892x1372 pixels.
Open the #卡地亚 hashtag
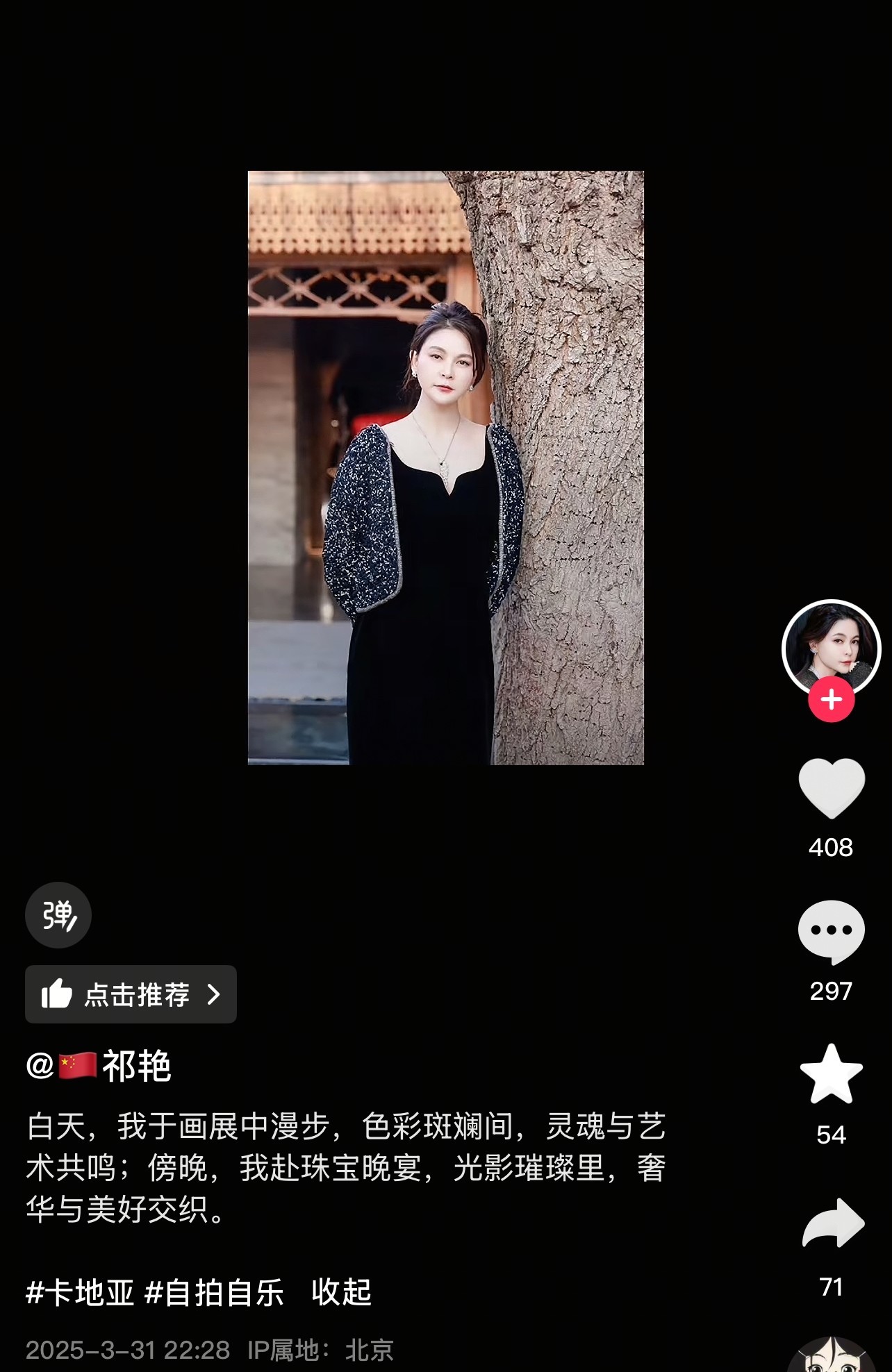pyautogui.click(x=80, y=1293)
